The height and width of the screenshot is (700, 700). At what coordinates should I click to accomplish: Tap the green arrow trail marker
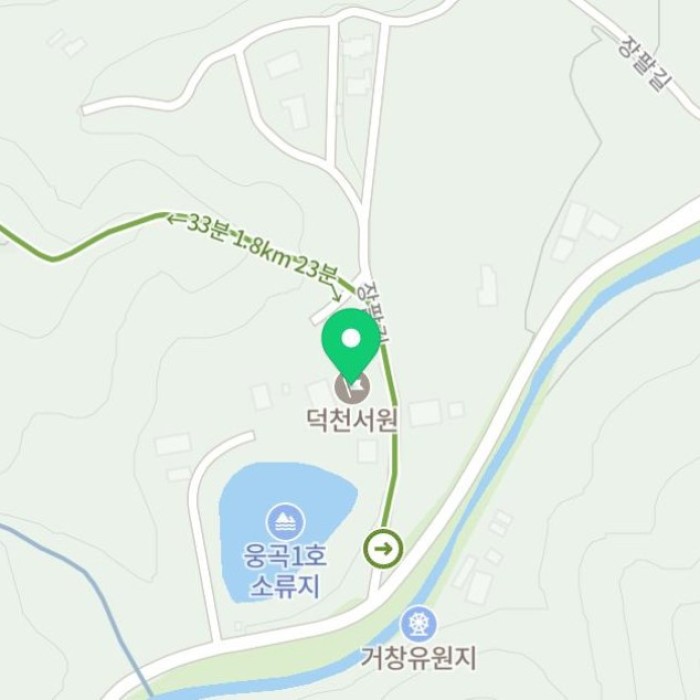pyautogui.click(x=385, y=548)
